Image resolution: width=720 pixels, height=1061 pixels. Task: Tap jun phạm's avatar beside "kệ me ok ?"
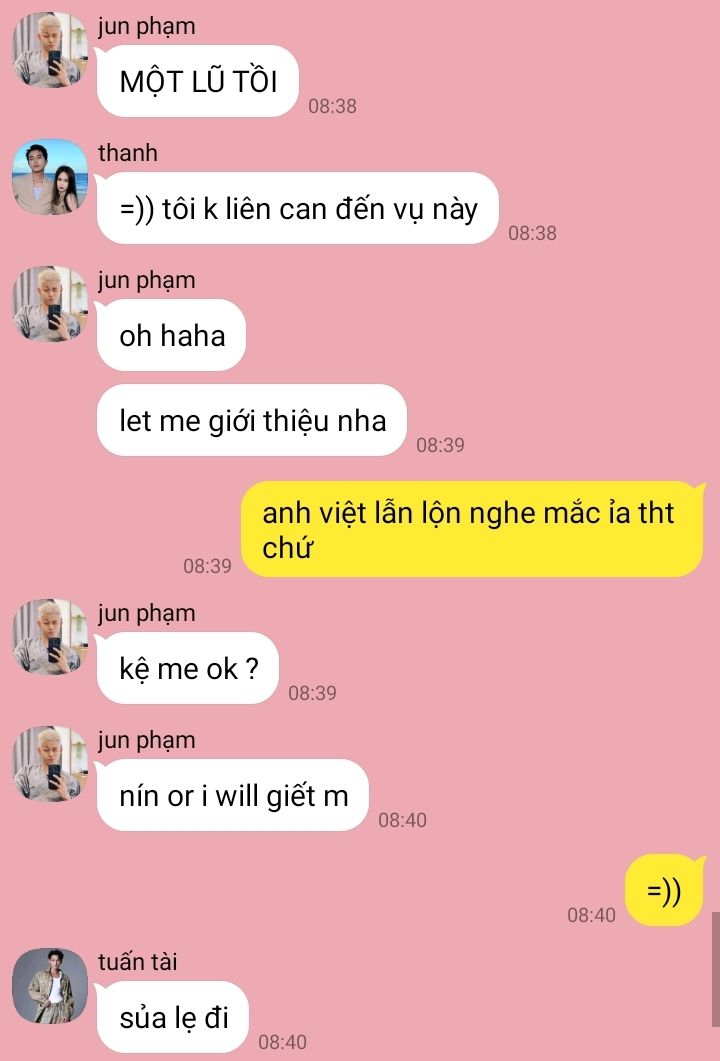point(50,637)
